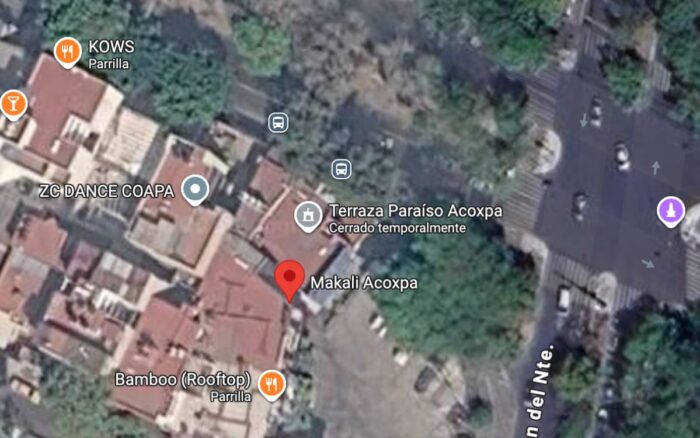
Task: Tap the bus stop icon nearest KOWS
Action: tap(278, 123)
